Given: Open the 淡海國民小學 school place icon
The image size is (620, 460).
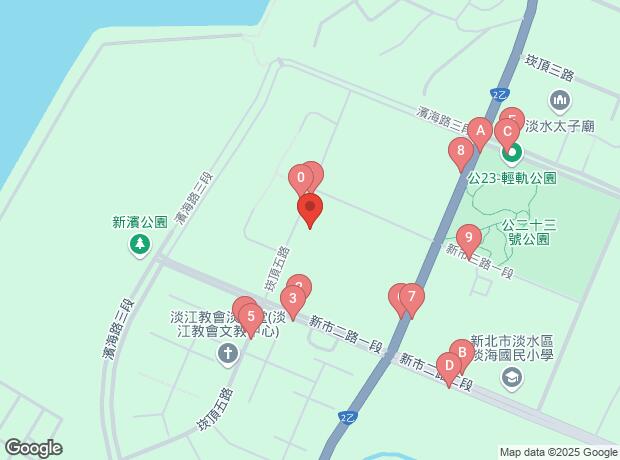Looking at the screenshot, I should [512, 377].
